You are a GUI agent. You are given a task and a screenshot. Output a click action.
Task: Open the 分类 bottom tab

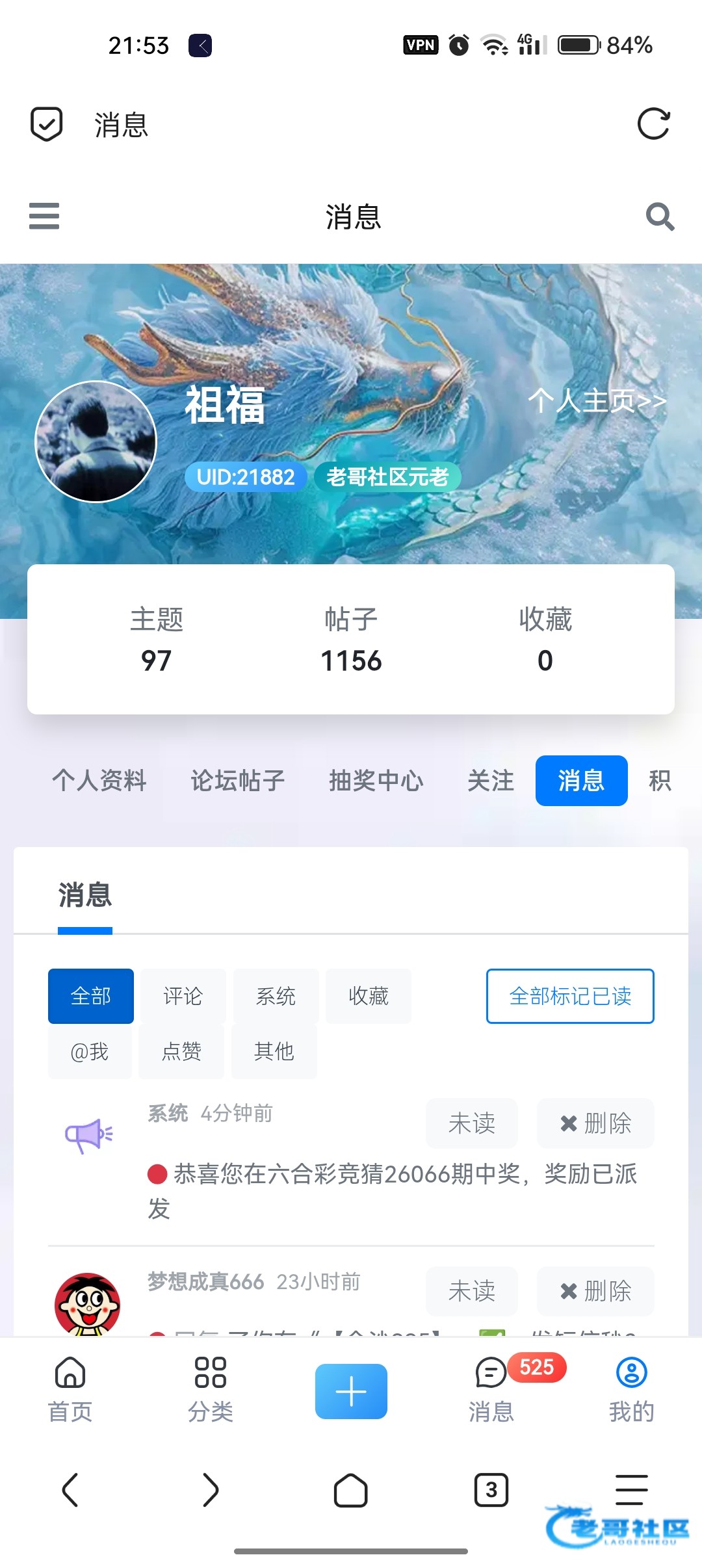(x=211, y=1390)
